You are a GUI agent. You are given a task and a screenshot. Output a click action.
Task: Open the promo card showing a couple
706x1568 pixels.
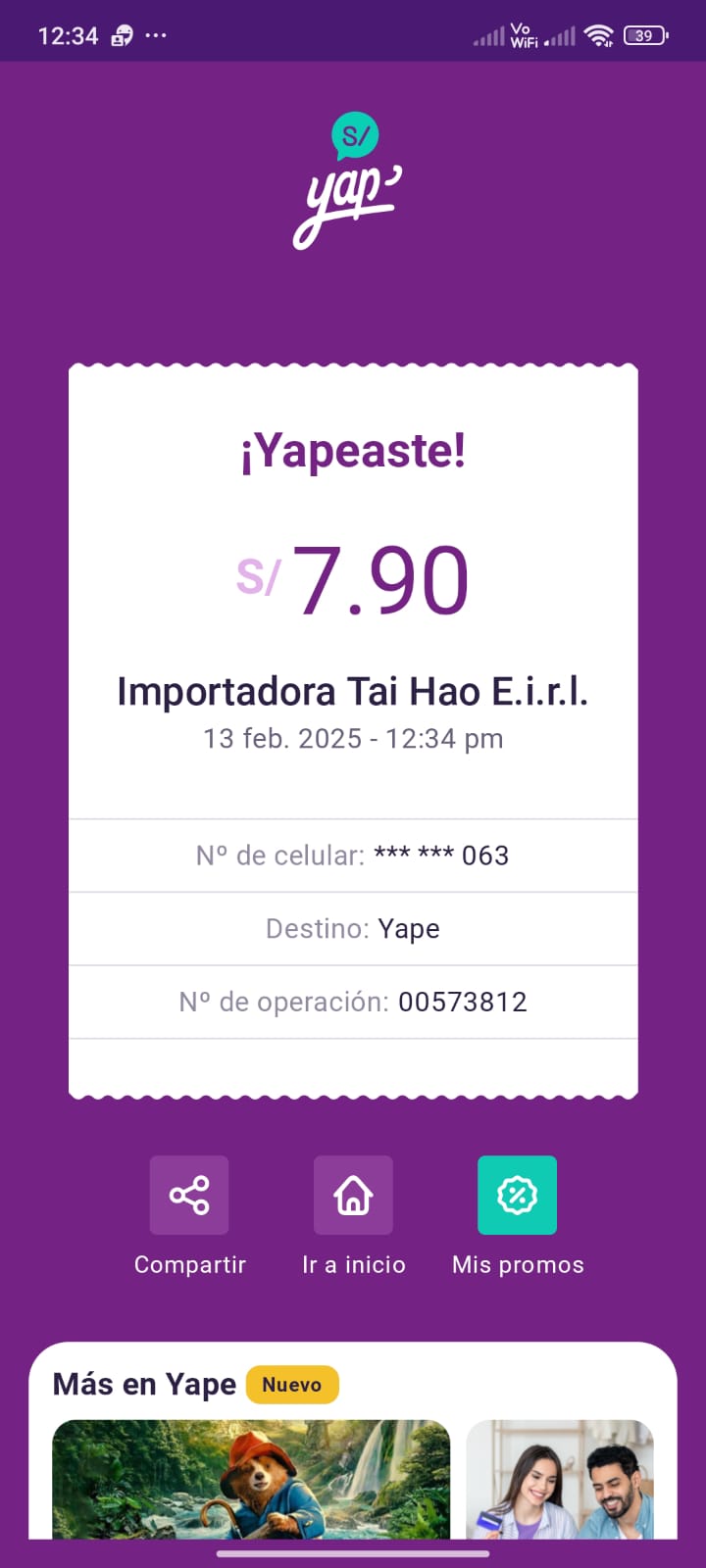pos(559,1478)
